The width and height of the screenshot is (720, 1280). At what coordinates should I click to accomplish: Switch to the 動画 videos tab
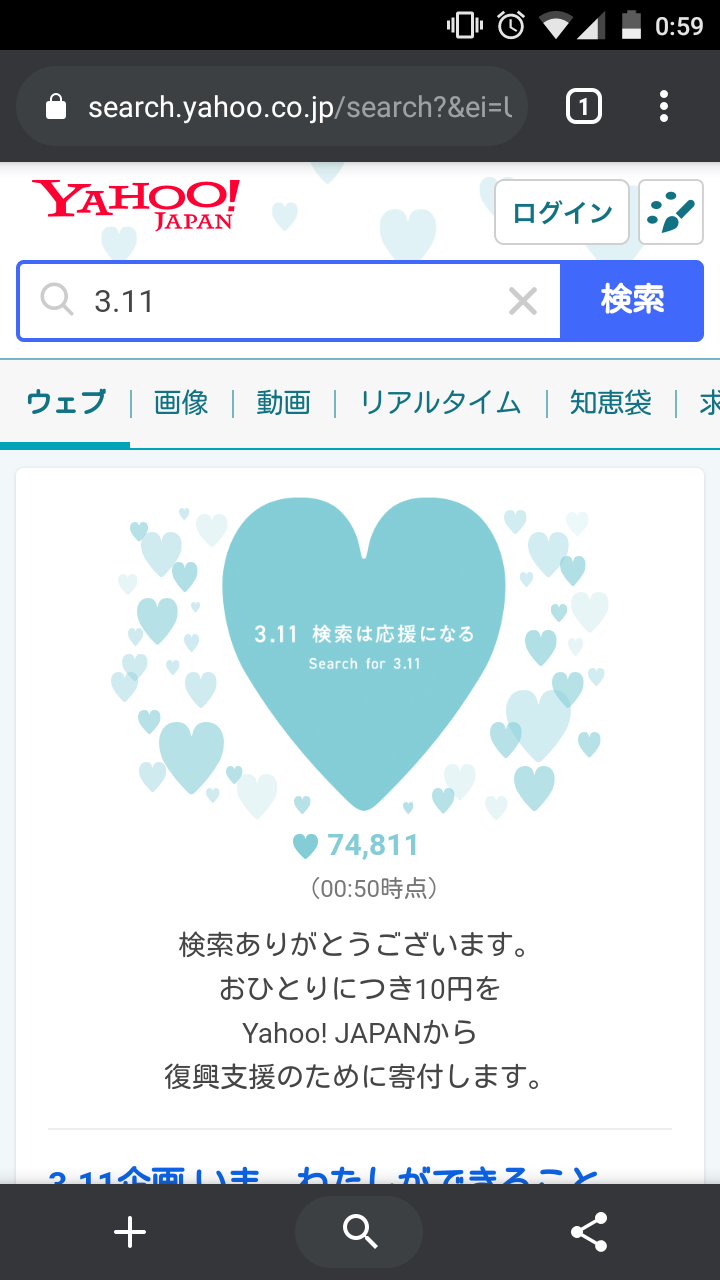pos(283,403)
